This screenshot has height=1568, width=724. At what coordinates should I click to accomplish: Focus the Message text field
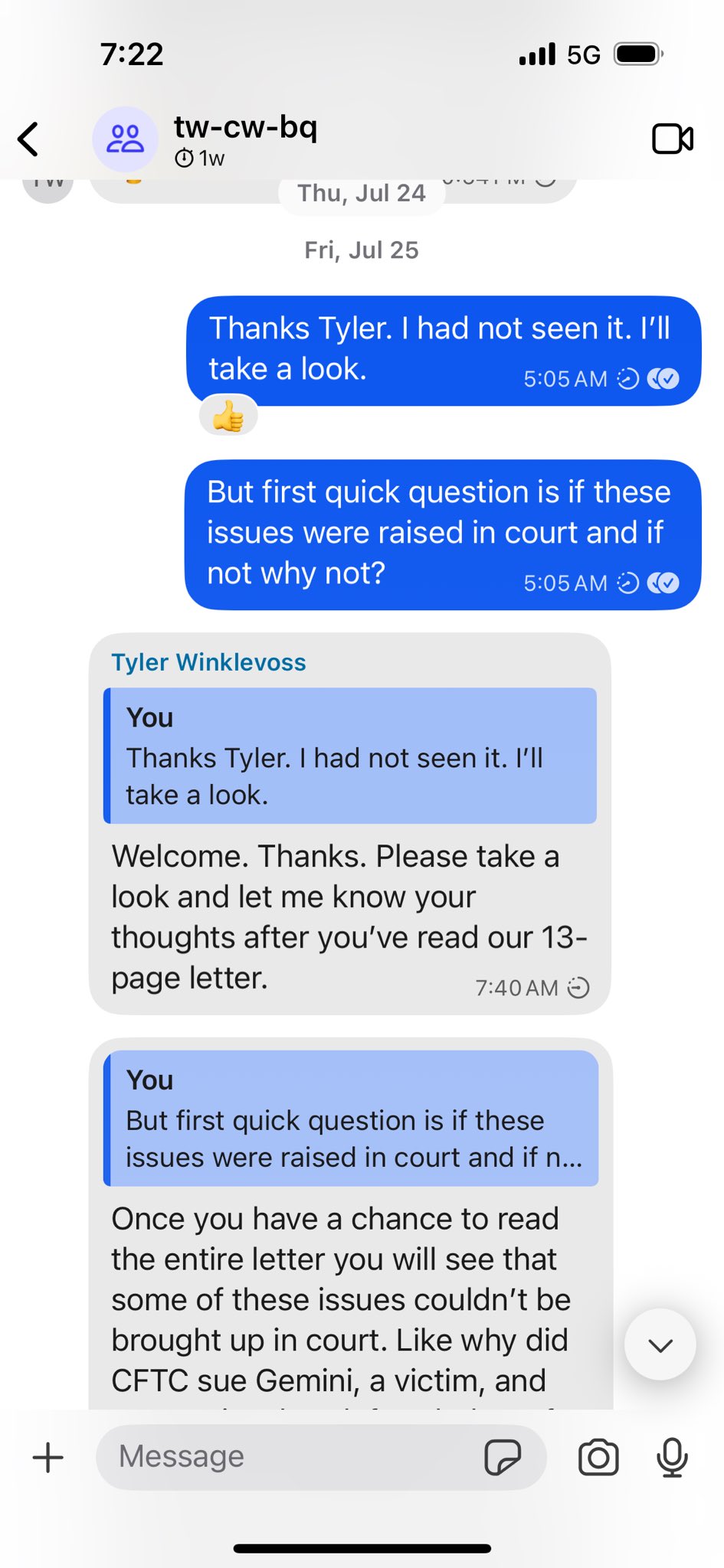pyautogui.click(x=291, y=1457)
